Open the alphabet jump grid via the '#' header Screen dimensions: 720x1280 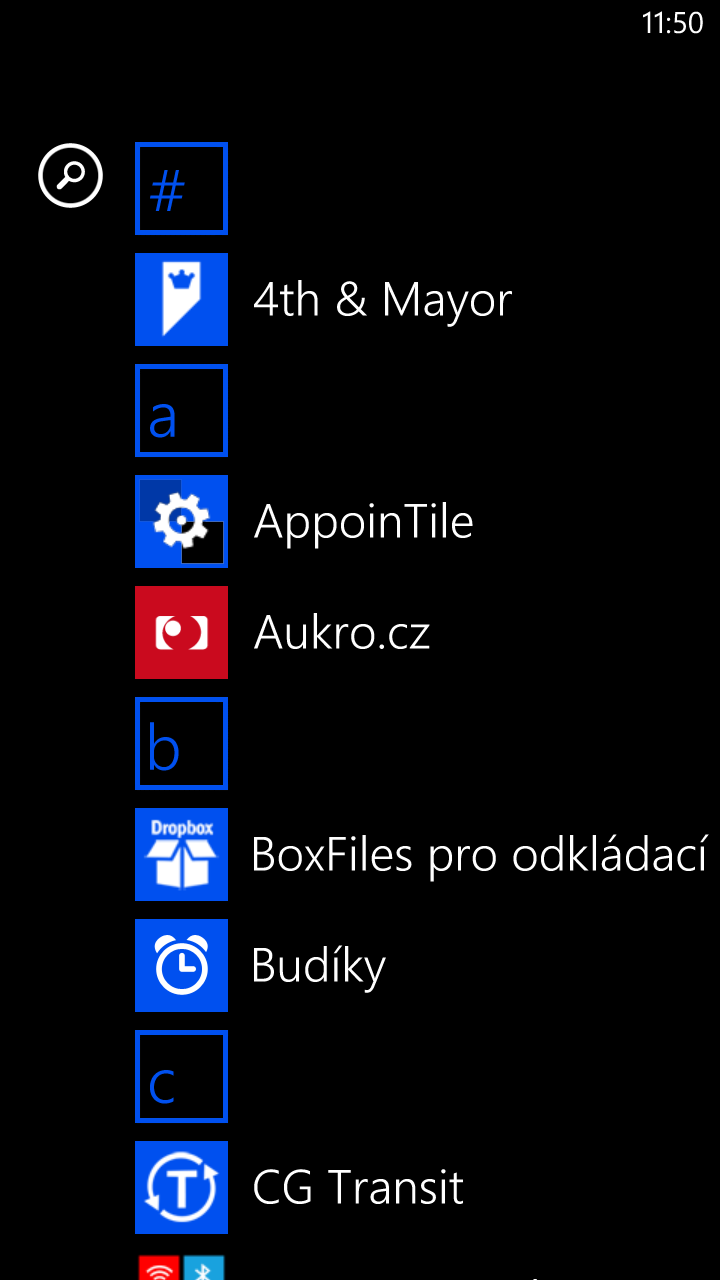[181, 188]
